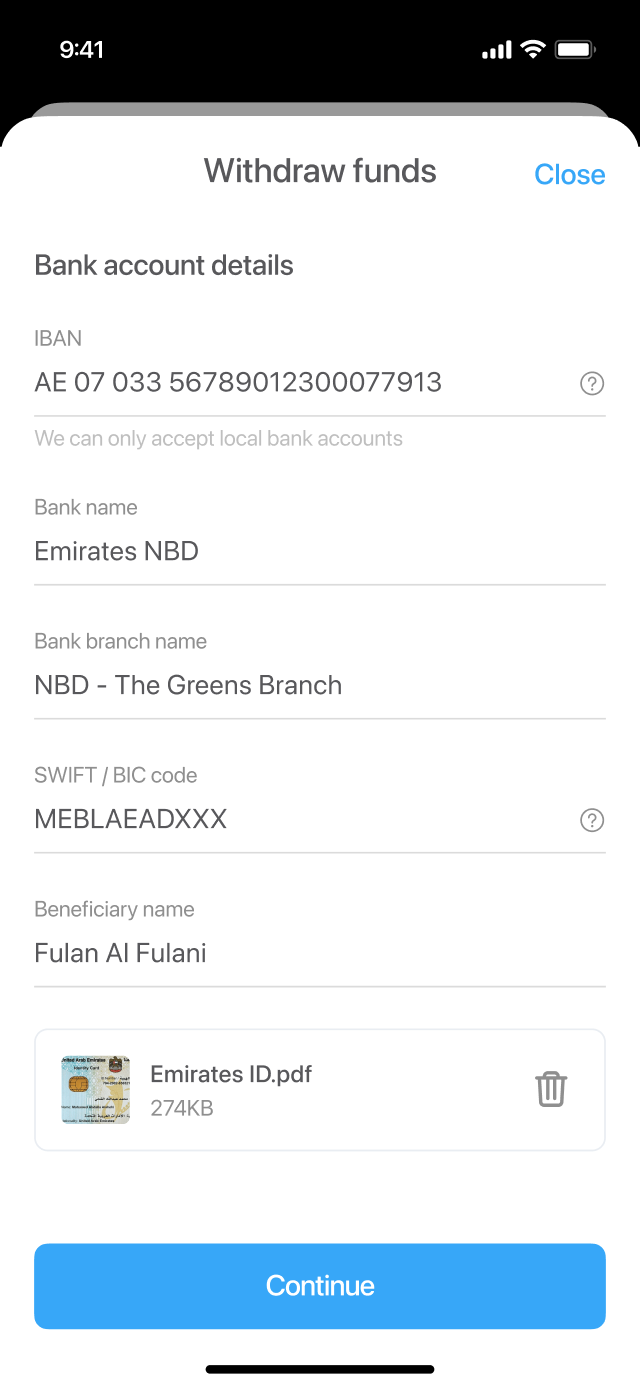Open the help icon next to IBAN
640x1386 pixels.
click(x=592, y=383)
